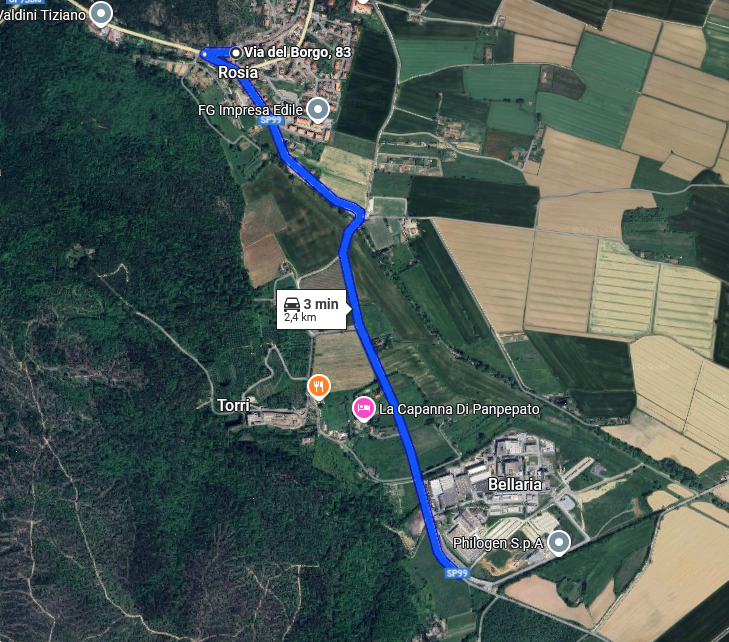Screen dimensions: 729x642
Task: Tap the Philogen S.p.A location pin
Action: pyautogui.click(x=559, y=542)
